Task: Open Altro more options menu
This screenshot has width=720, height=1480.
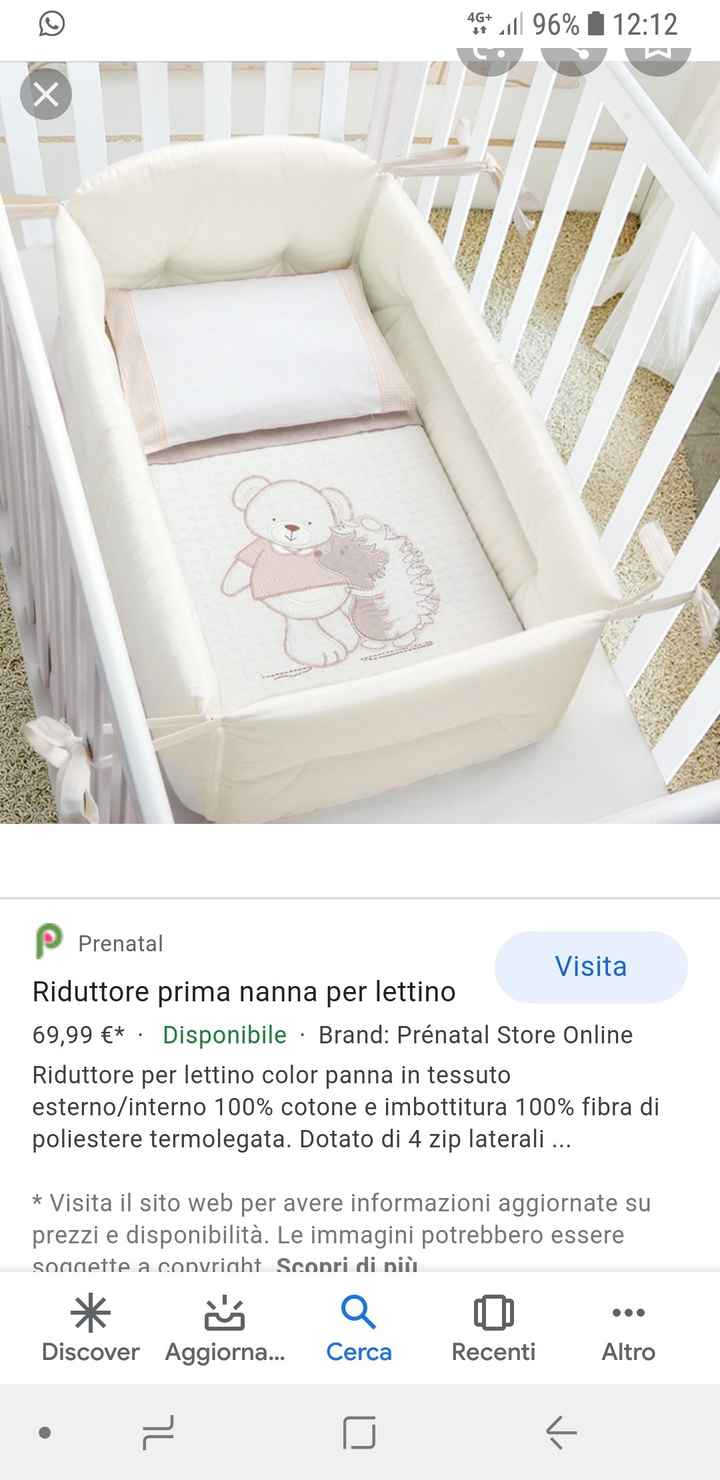Action: 627,1327
